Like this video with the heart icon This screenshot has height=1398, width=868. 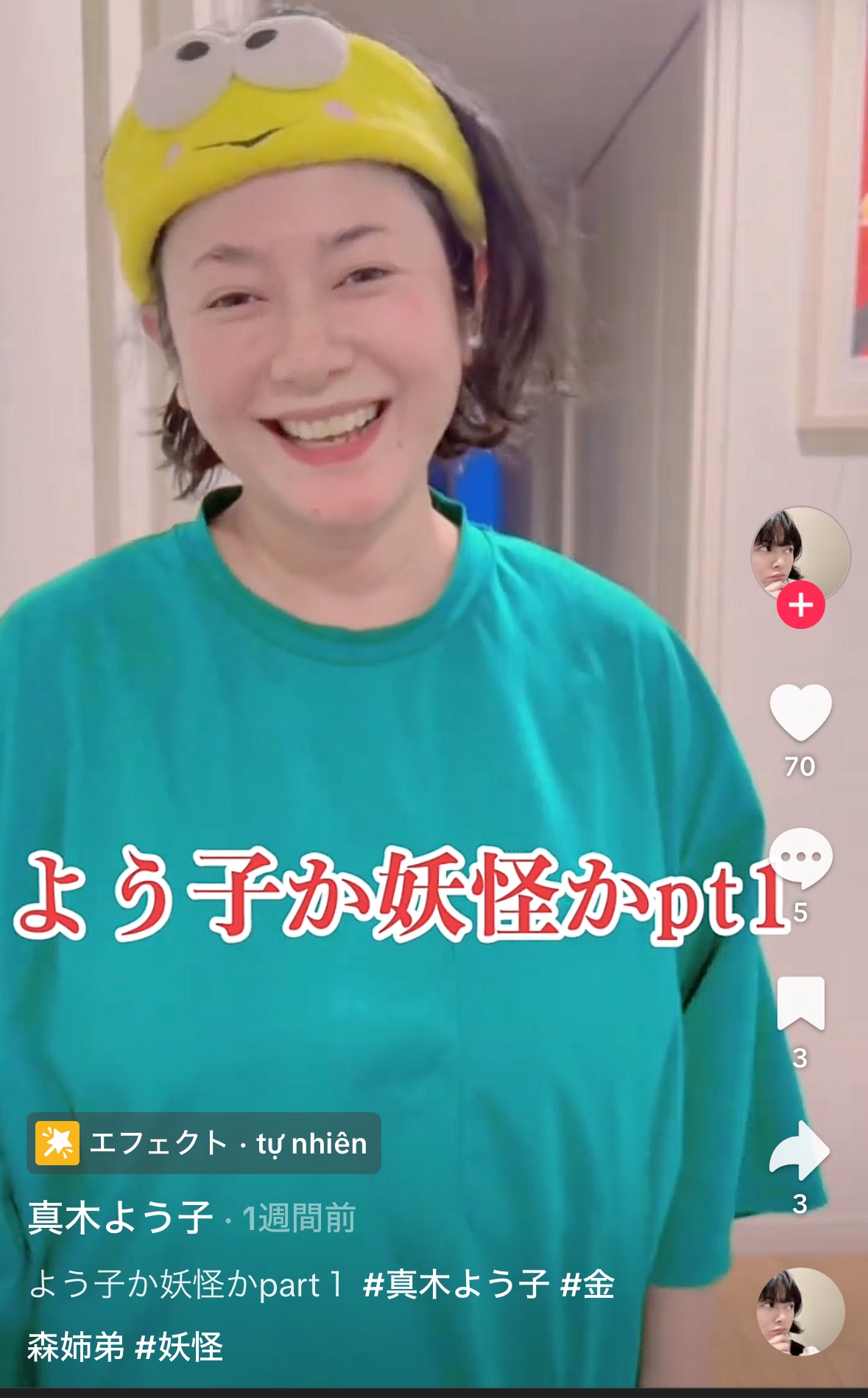(x=800, y=712)
